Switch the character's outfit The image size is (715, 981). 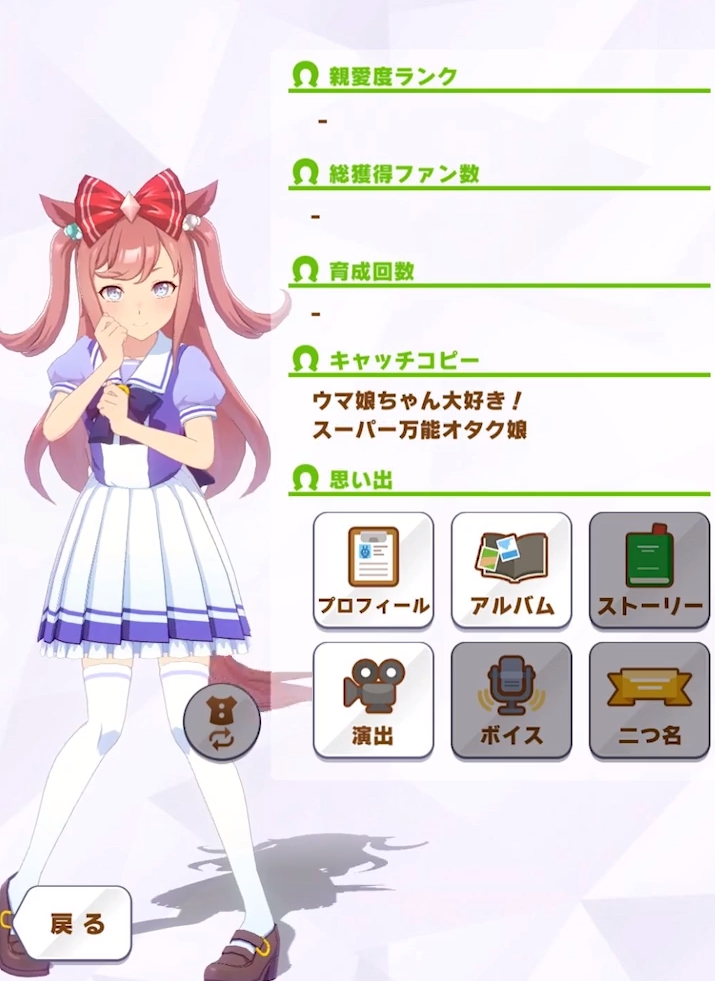(x=222, y=724)
